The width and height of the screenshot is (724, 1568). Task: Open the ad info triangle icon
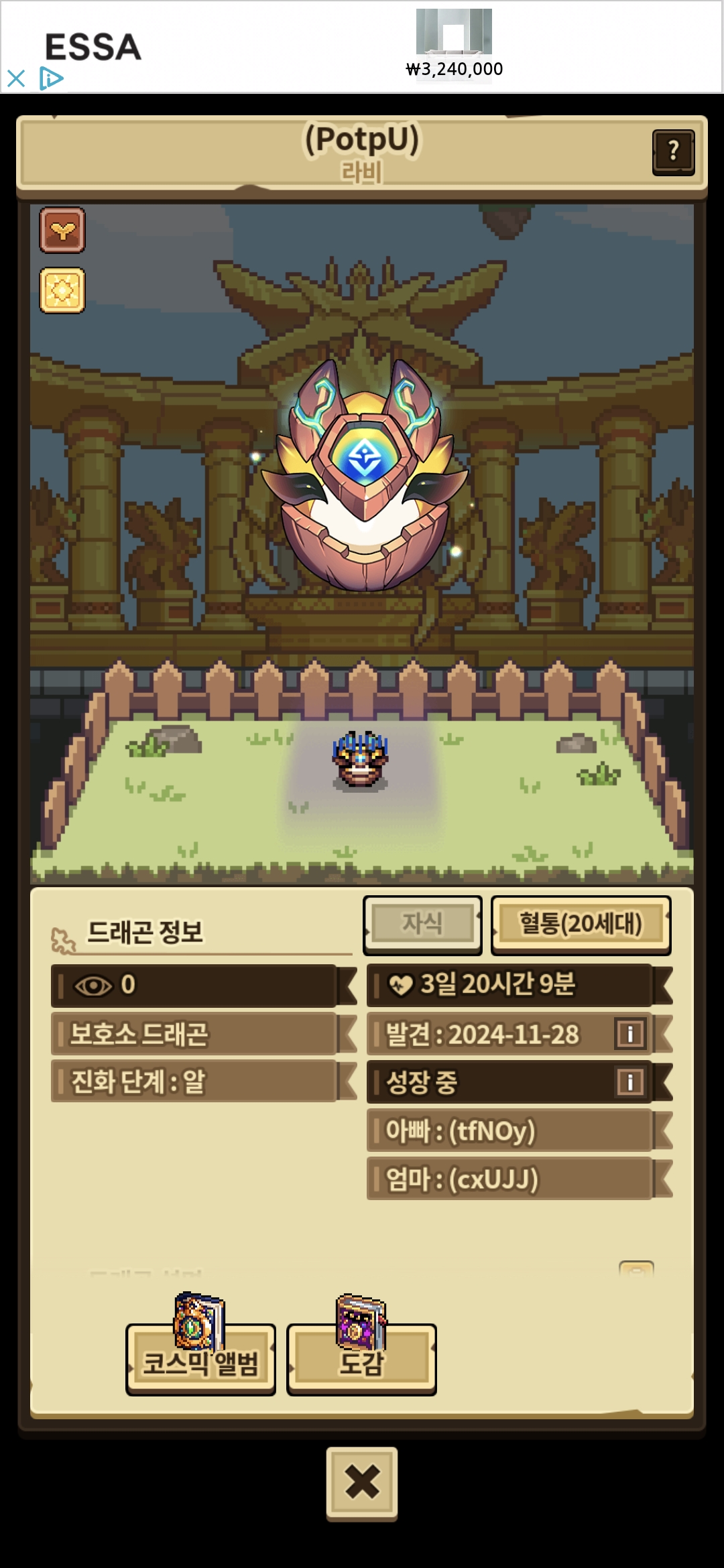click(x=51, y=78)
